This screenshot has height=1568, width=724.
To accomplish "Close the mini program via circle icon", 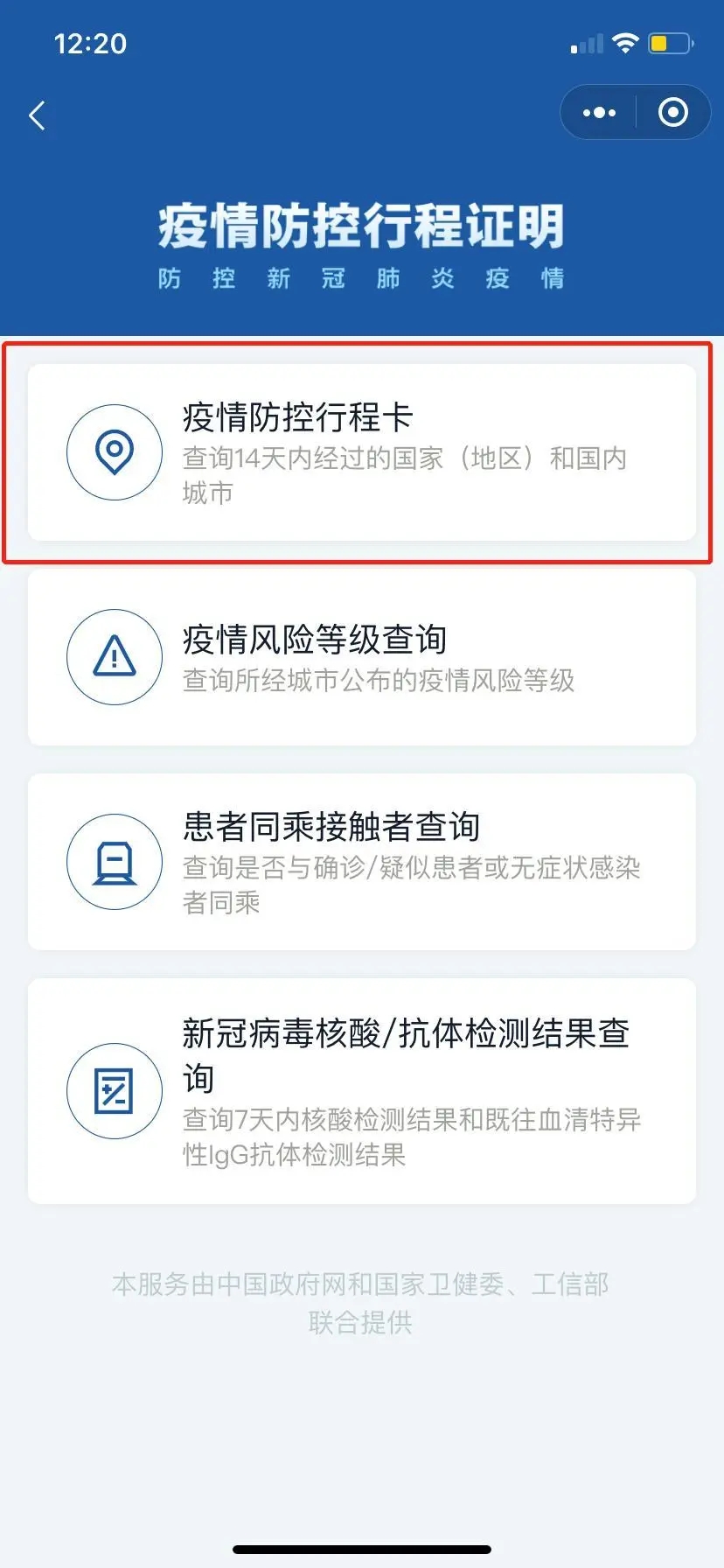I will point(672,112).
